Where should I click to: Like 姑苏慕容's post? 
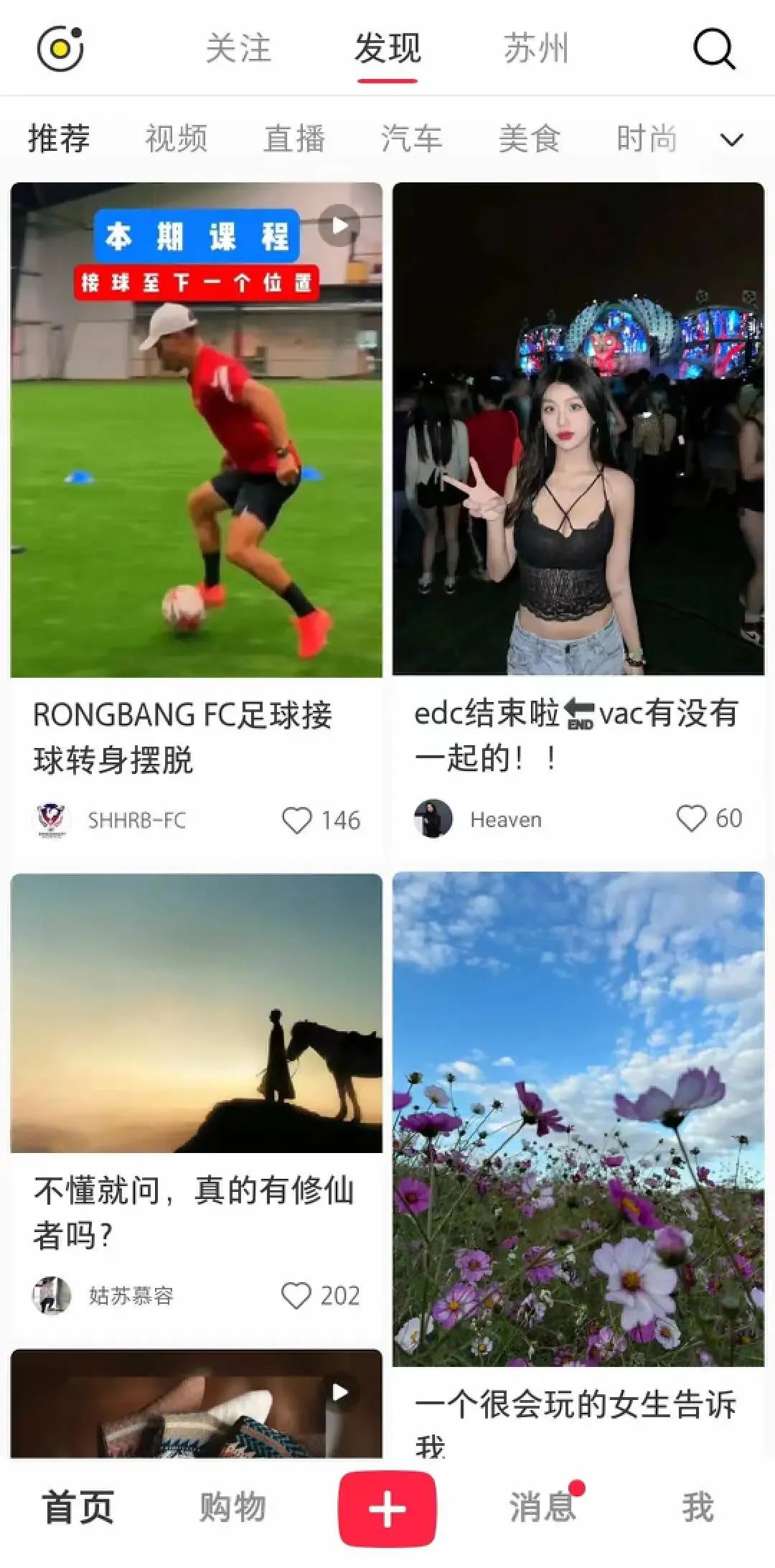pos(296,1296)
